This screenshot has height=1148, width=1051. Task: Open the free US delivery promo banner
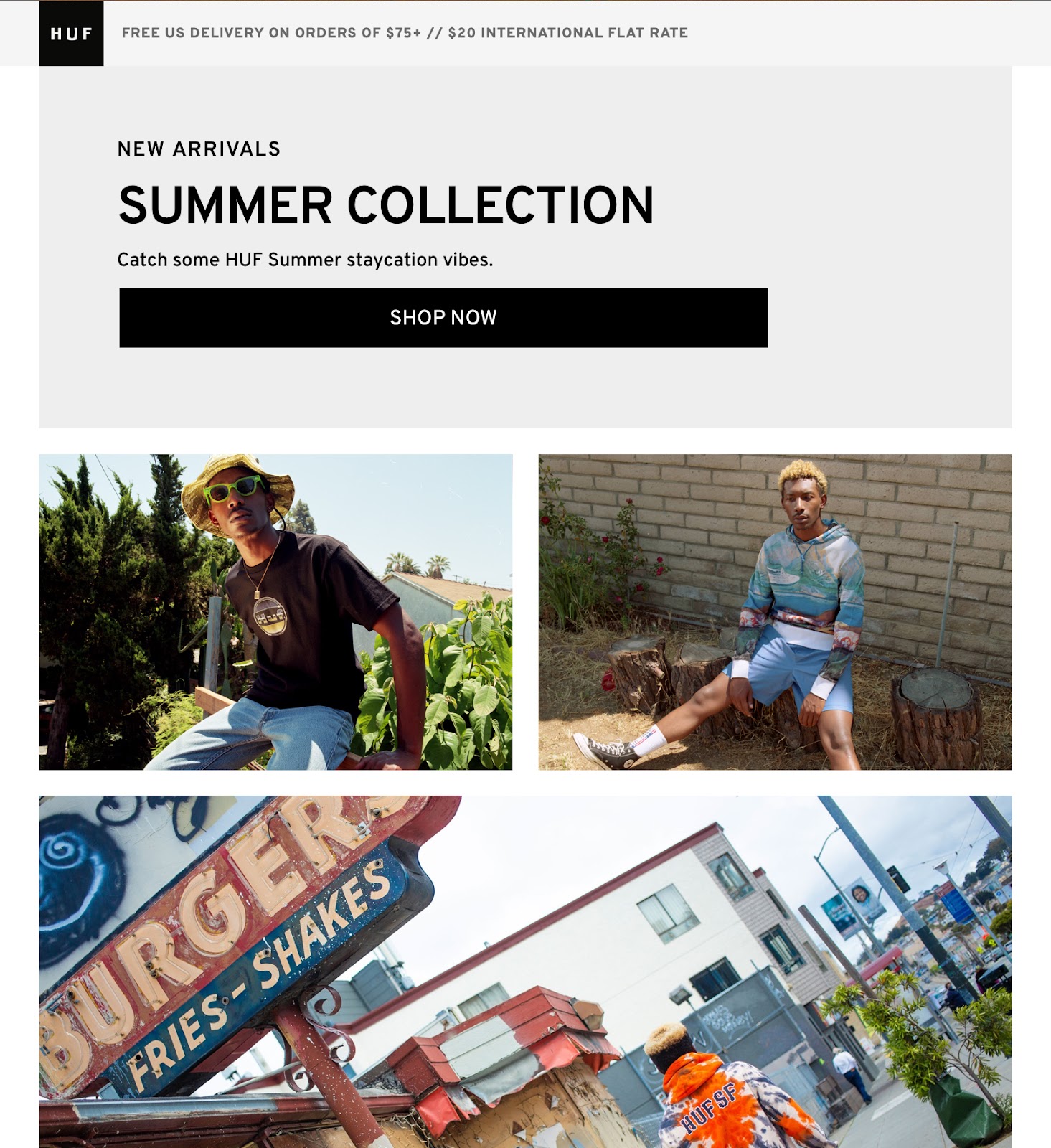pos(405,33)
